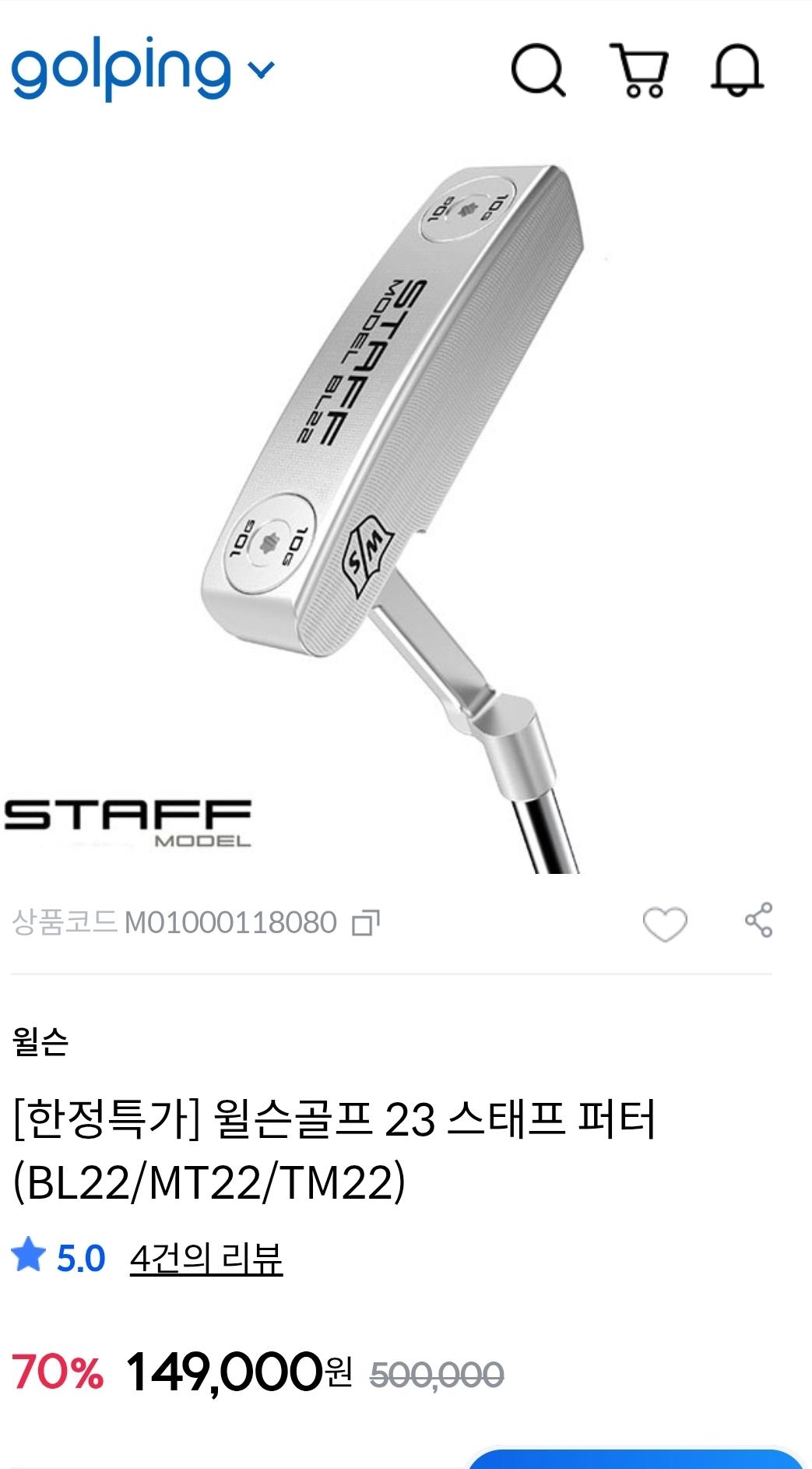Open the shopping cart
Viewport: 812px width, 1469px height.
(x=640, y=71)
